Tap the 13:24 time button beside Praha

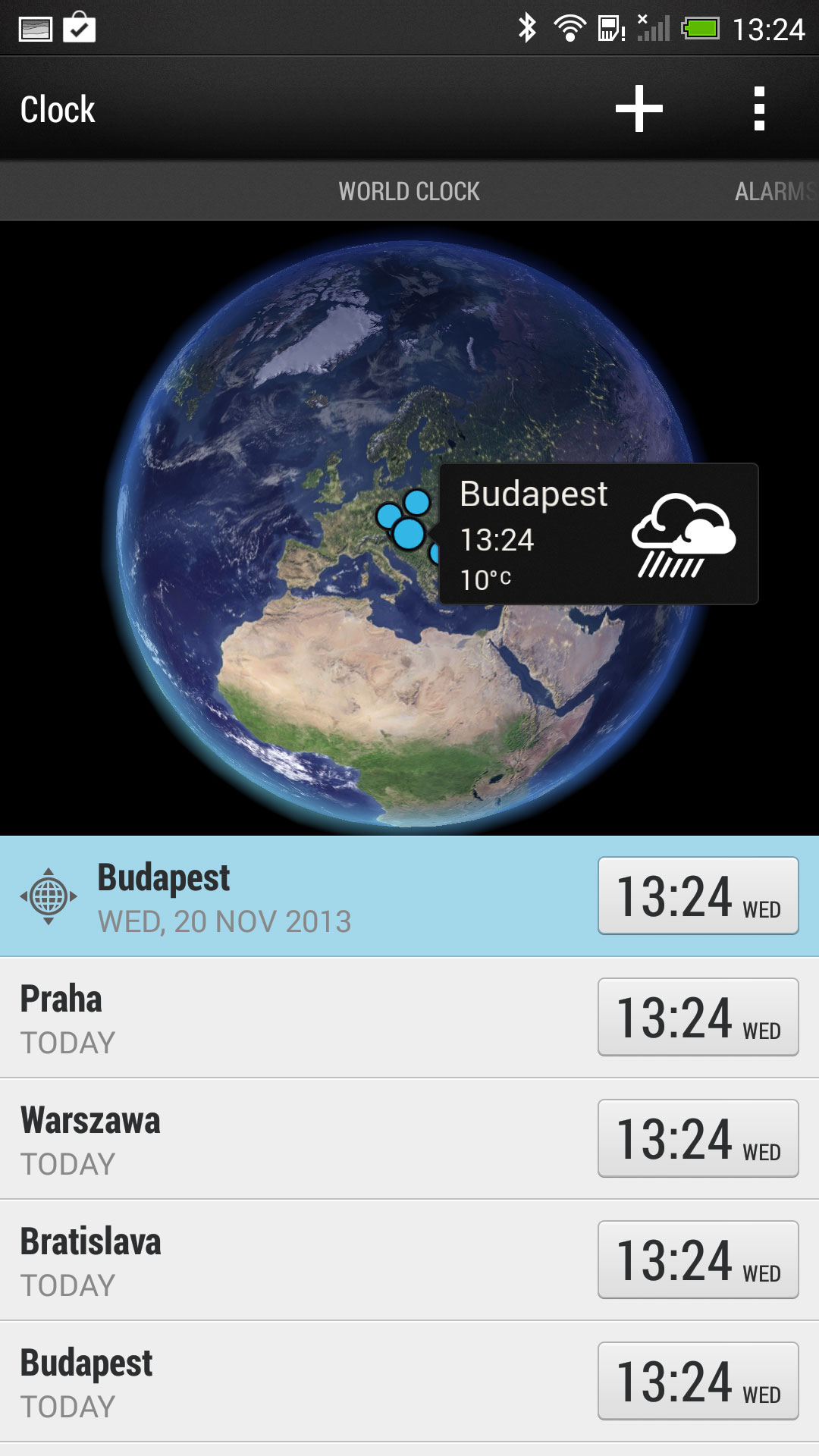click(698, 1018)
